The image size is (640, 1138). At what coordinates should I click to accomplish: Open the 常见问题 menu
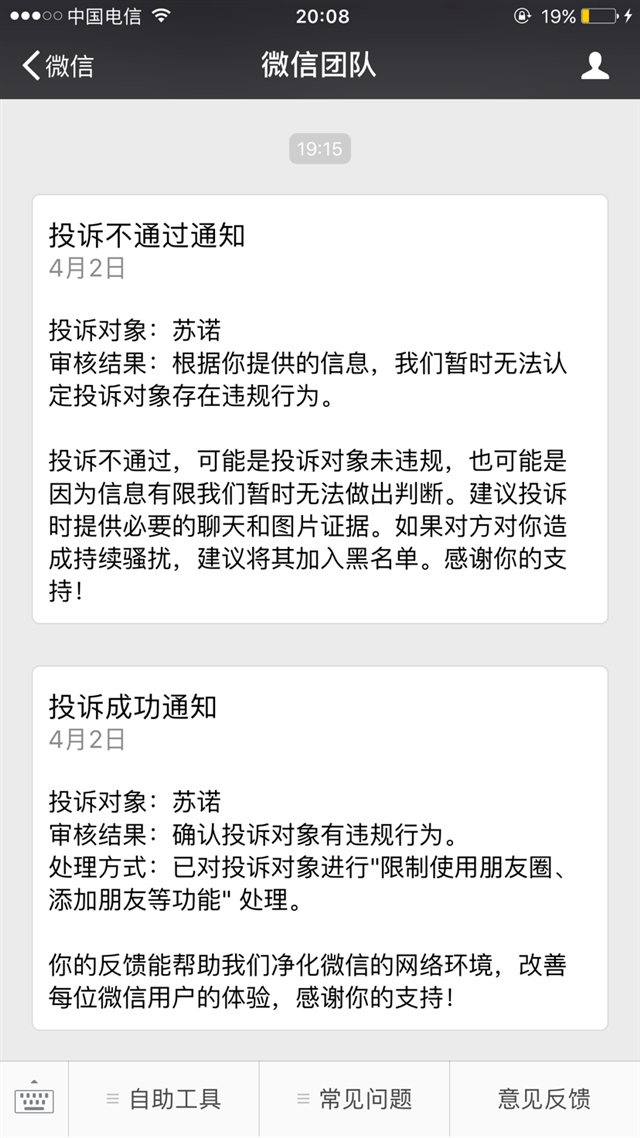(354, 1099)
